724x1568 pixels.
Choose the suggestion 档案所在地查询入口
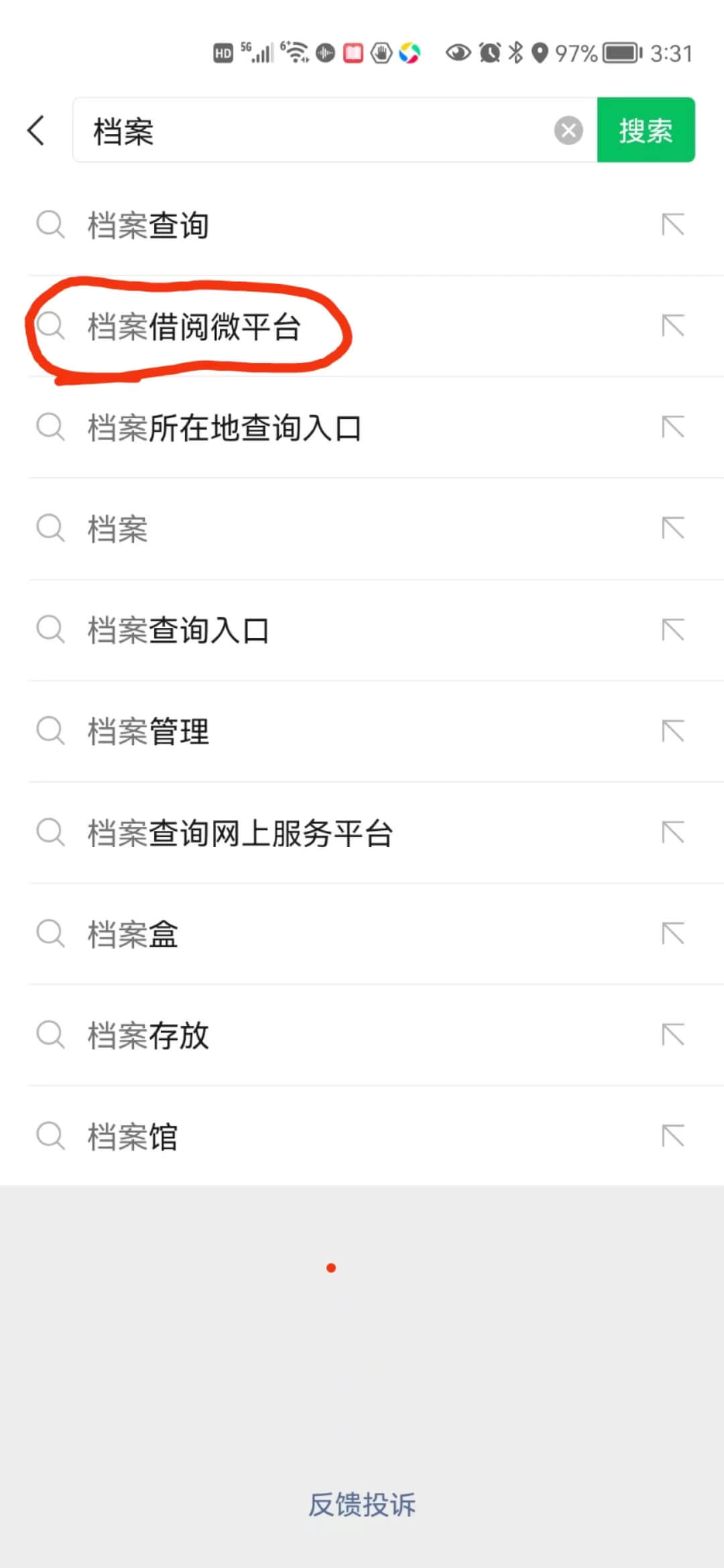pyautogui.click(x=362, y=428)
